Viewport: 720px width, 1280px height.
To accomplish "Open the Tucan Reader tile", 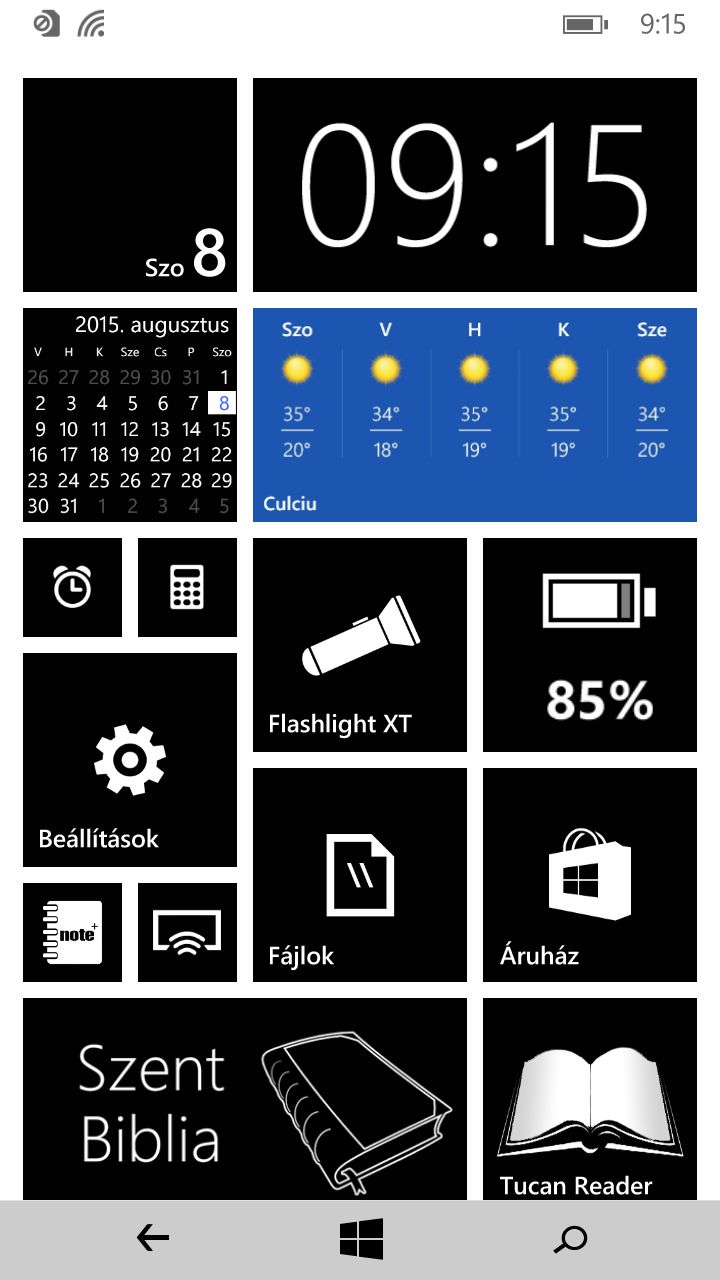I will (590, 1099).
